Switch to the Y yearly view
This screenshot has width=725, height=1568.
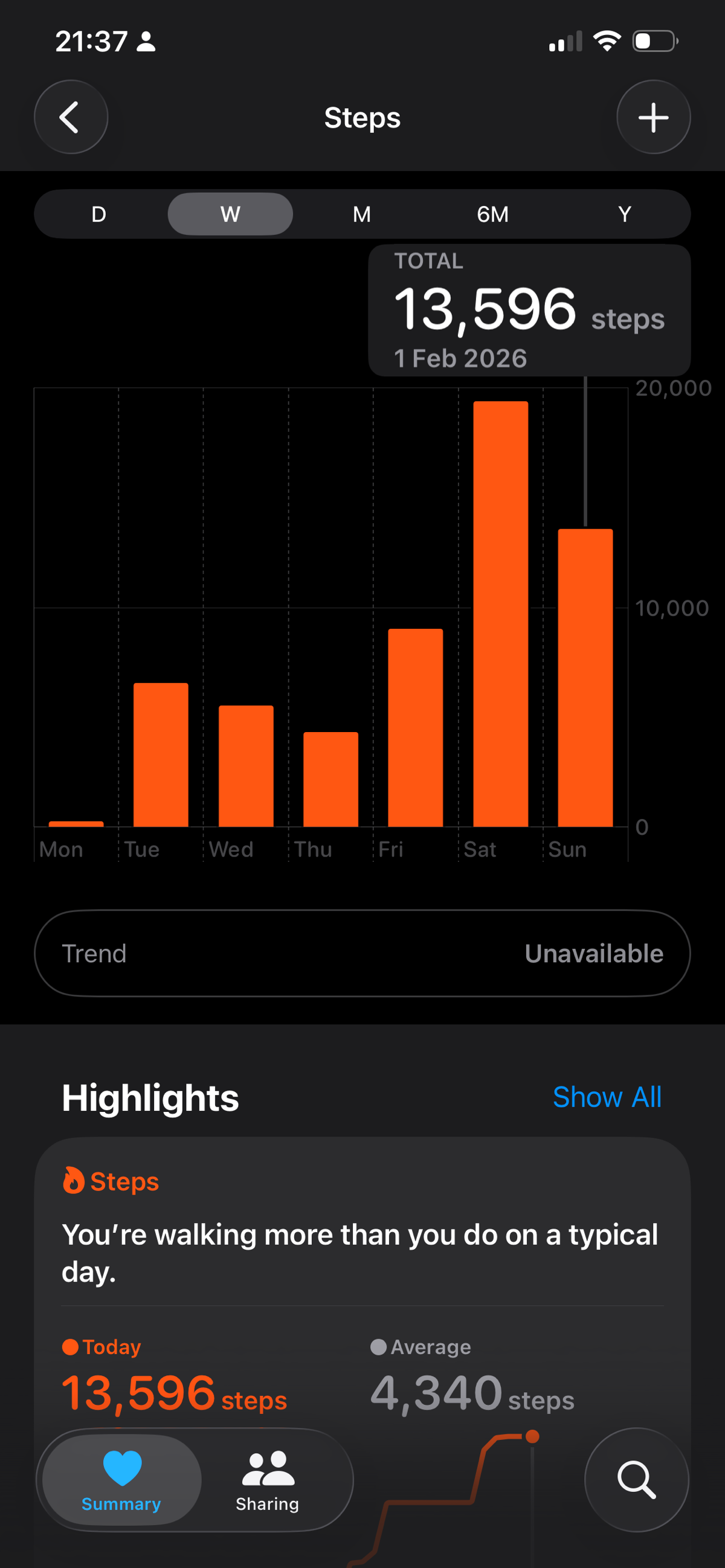624,214
